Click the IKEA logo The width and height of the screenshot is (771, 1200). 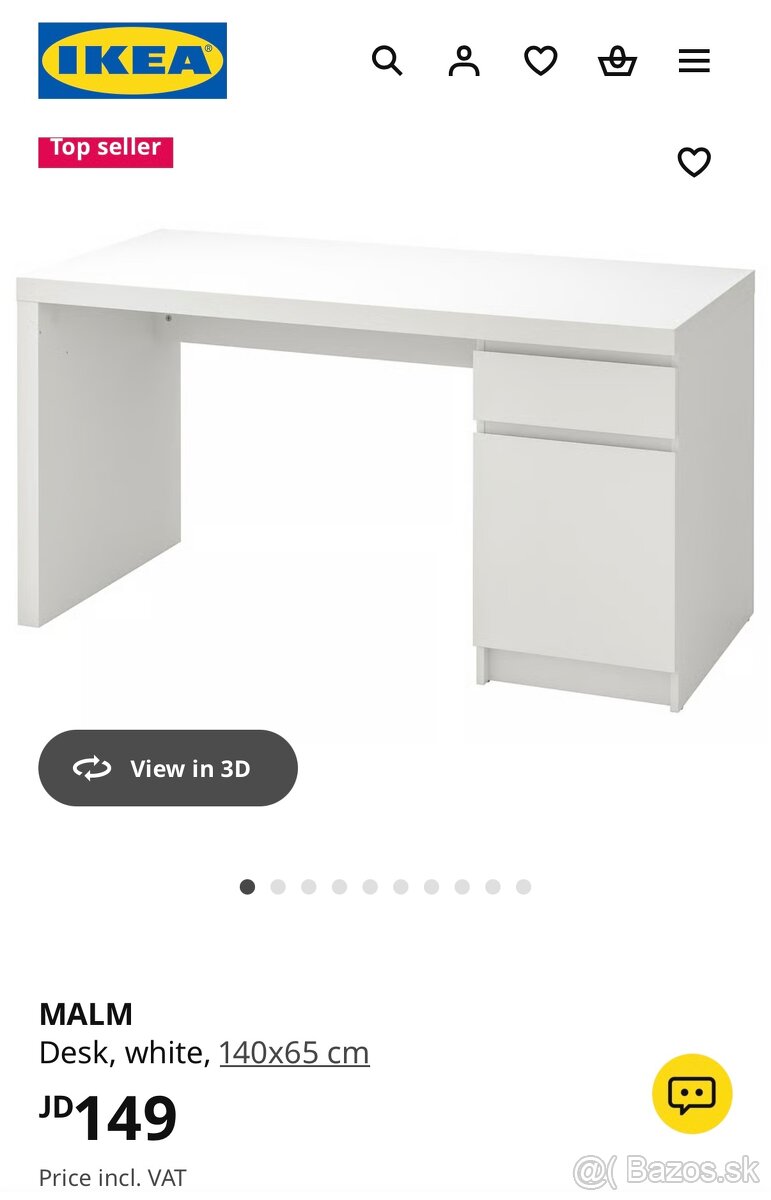point(131,60)
